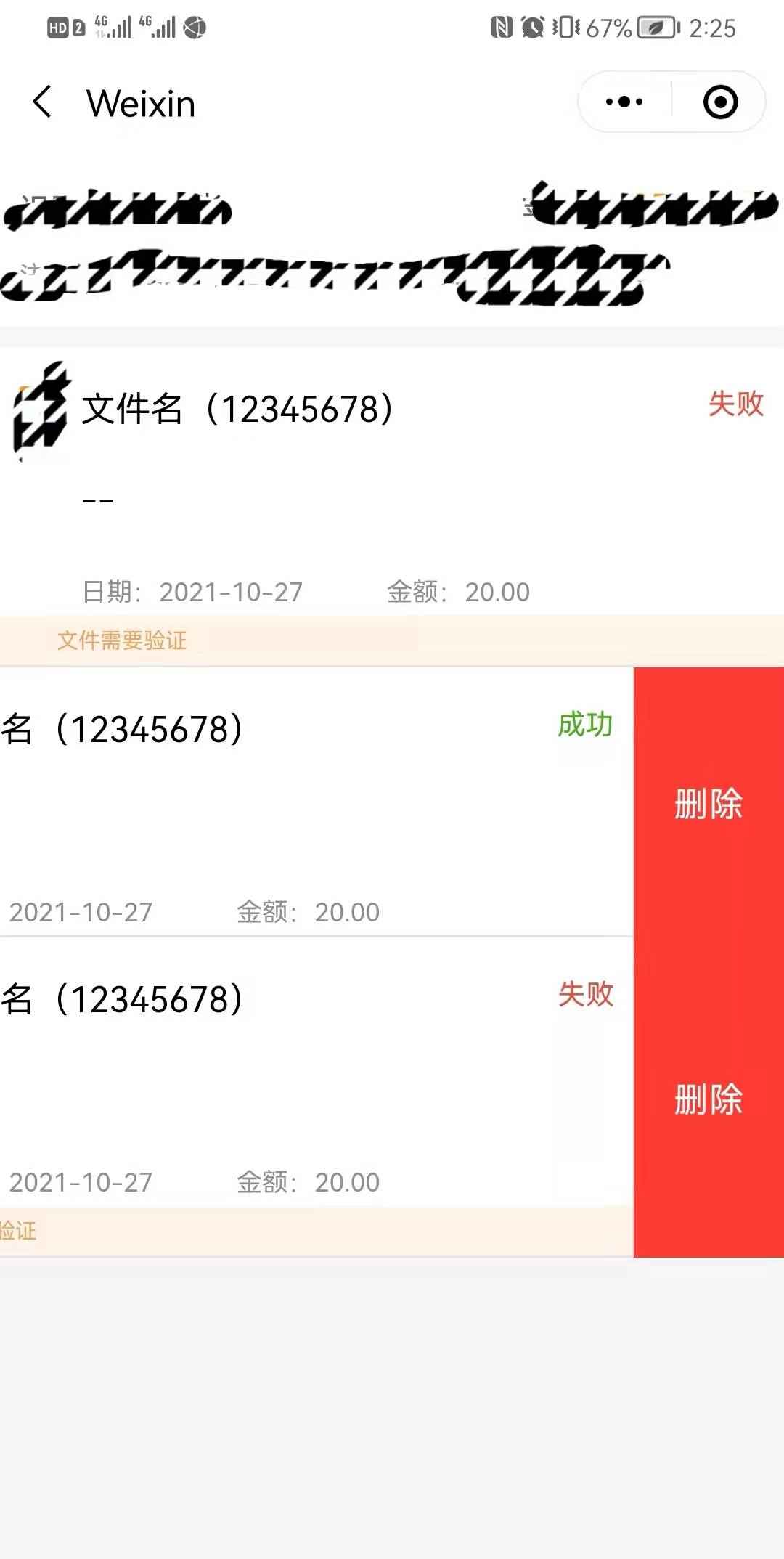Toggle the 失败 status on the third file
Viewport: 784px width, 1559px height.
[x=586, y=998]
